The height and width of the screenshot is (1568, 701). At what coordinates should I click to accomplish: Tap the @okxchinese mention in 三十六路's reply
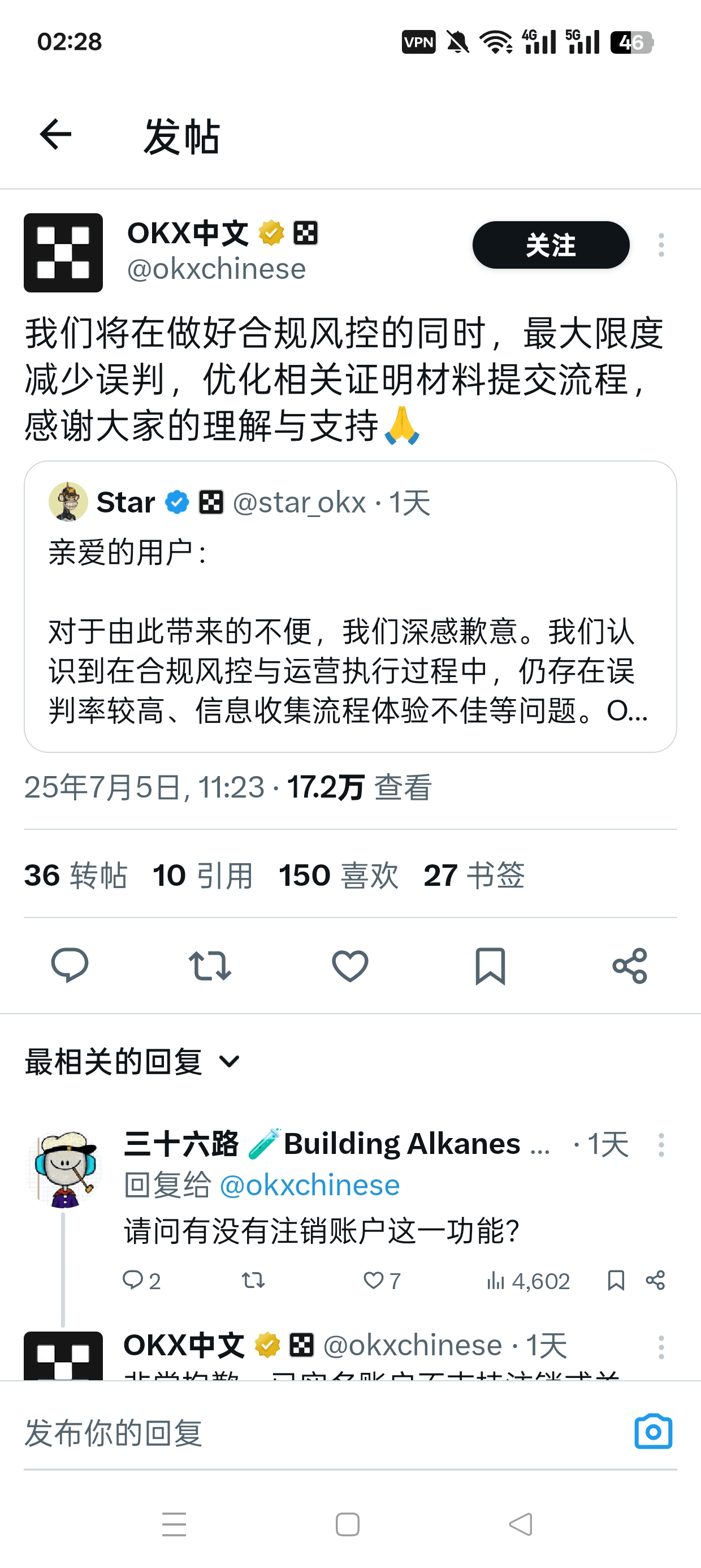click(x=309, y=1184)
